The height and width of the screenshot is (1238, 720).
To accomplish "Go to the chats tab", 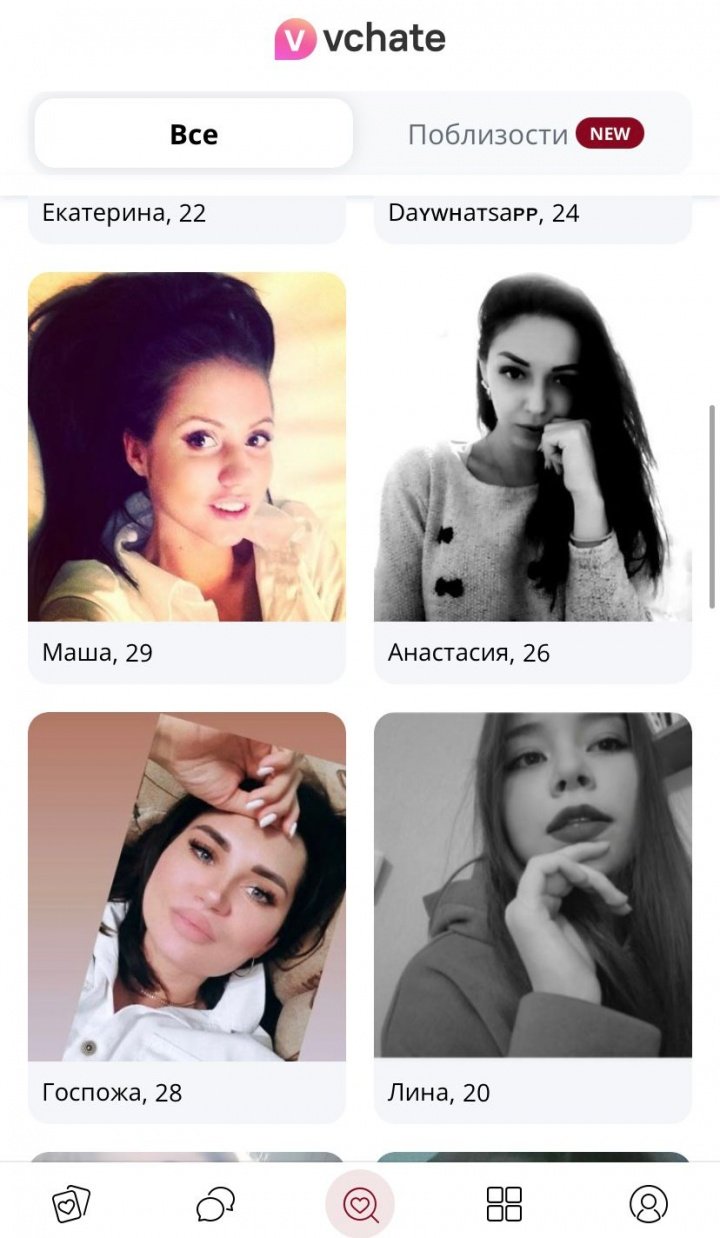I will [x=215, y=1203].
